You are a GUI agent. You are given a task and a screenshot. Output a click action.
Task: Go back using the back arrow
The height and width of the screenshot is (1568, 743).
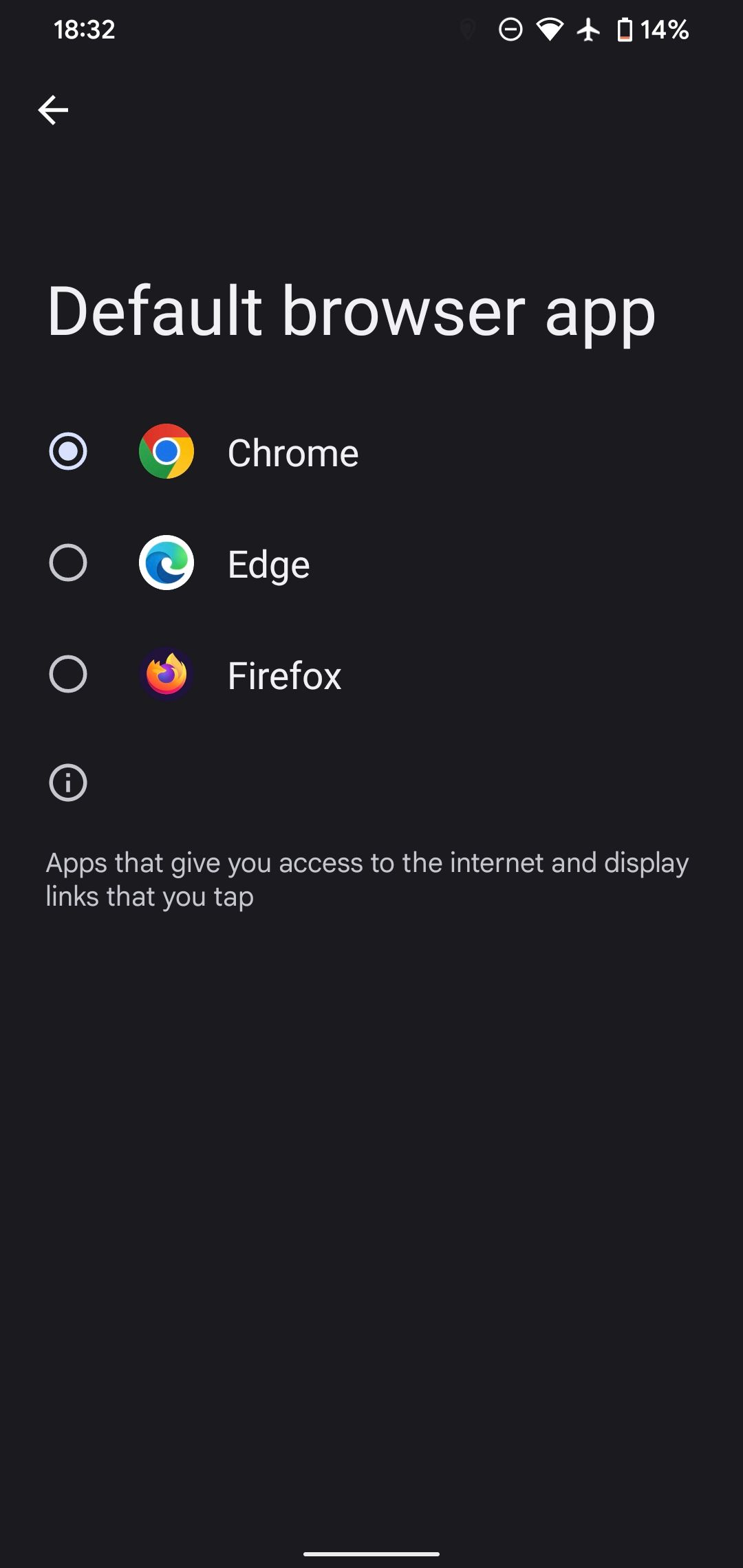pyautogui.click(x=54, y=110)
